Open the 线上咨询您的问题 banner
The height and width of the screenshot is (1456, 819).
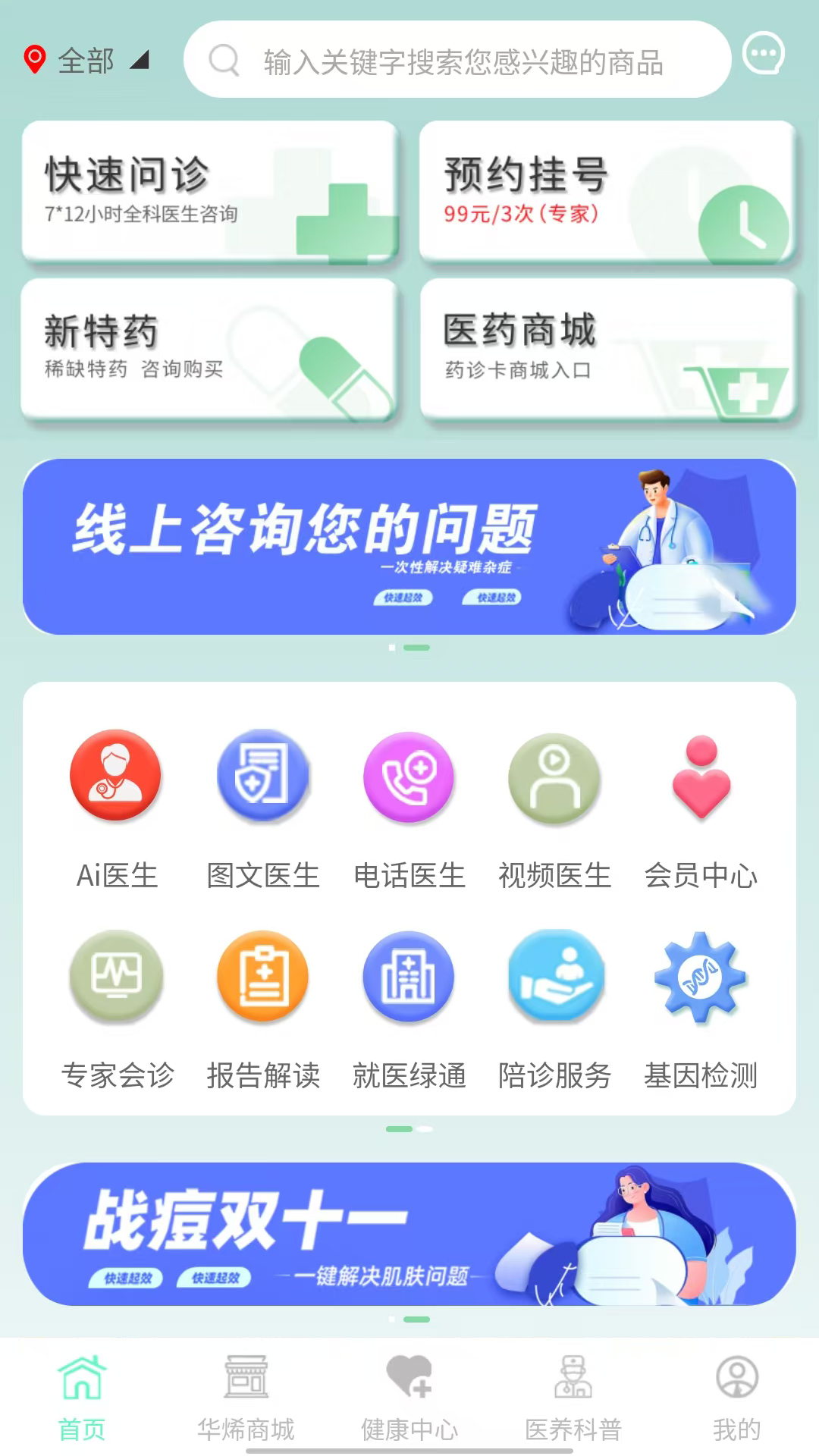[409, 547]
